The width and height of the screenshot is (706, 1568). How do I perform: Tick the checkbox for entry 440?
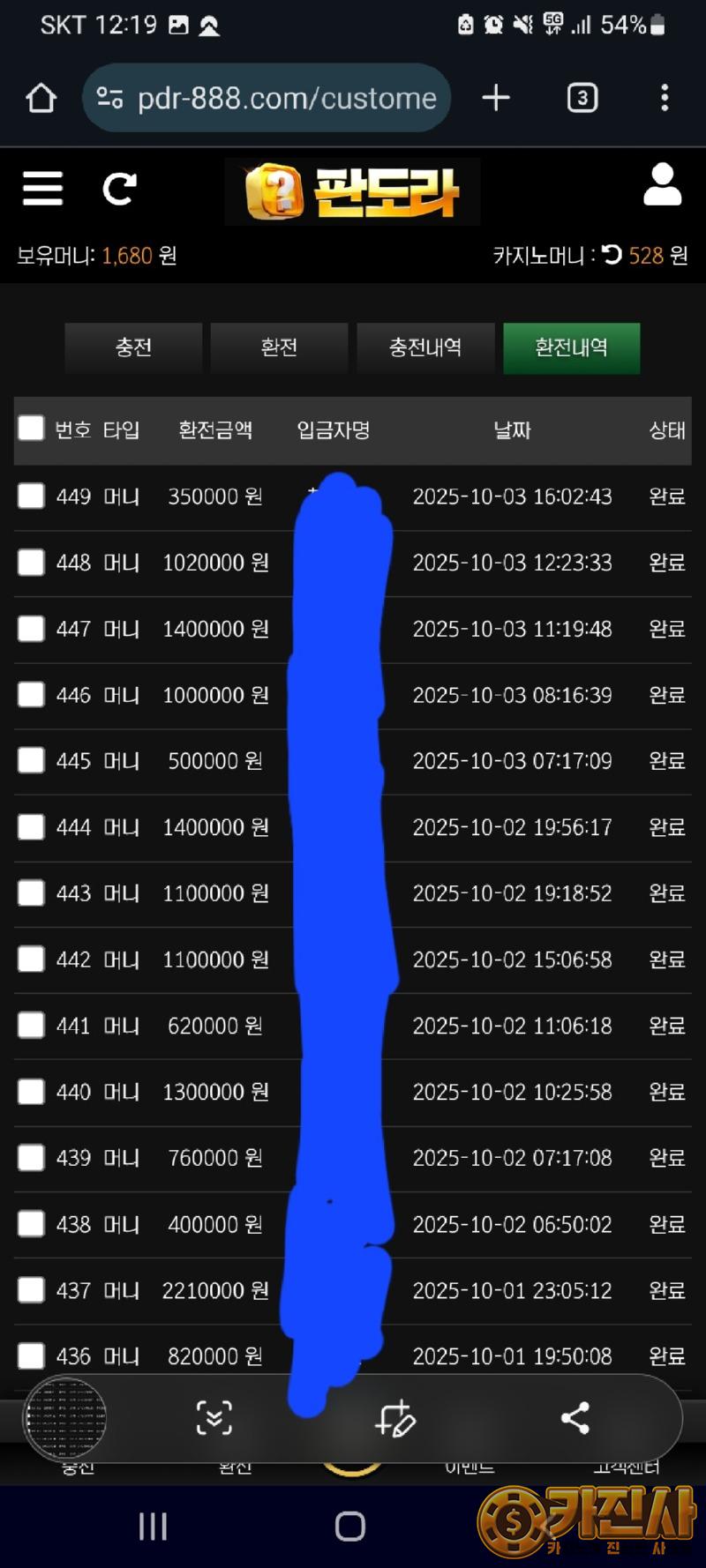click(x=31, y=1092)
